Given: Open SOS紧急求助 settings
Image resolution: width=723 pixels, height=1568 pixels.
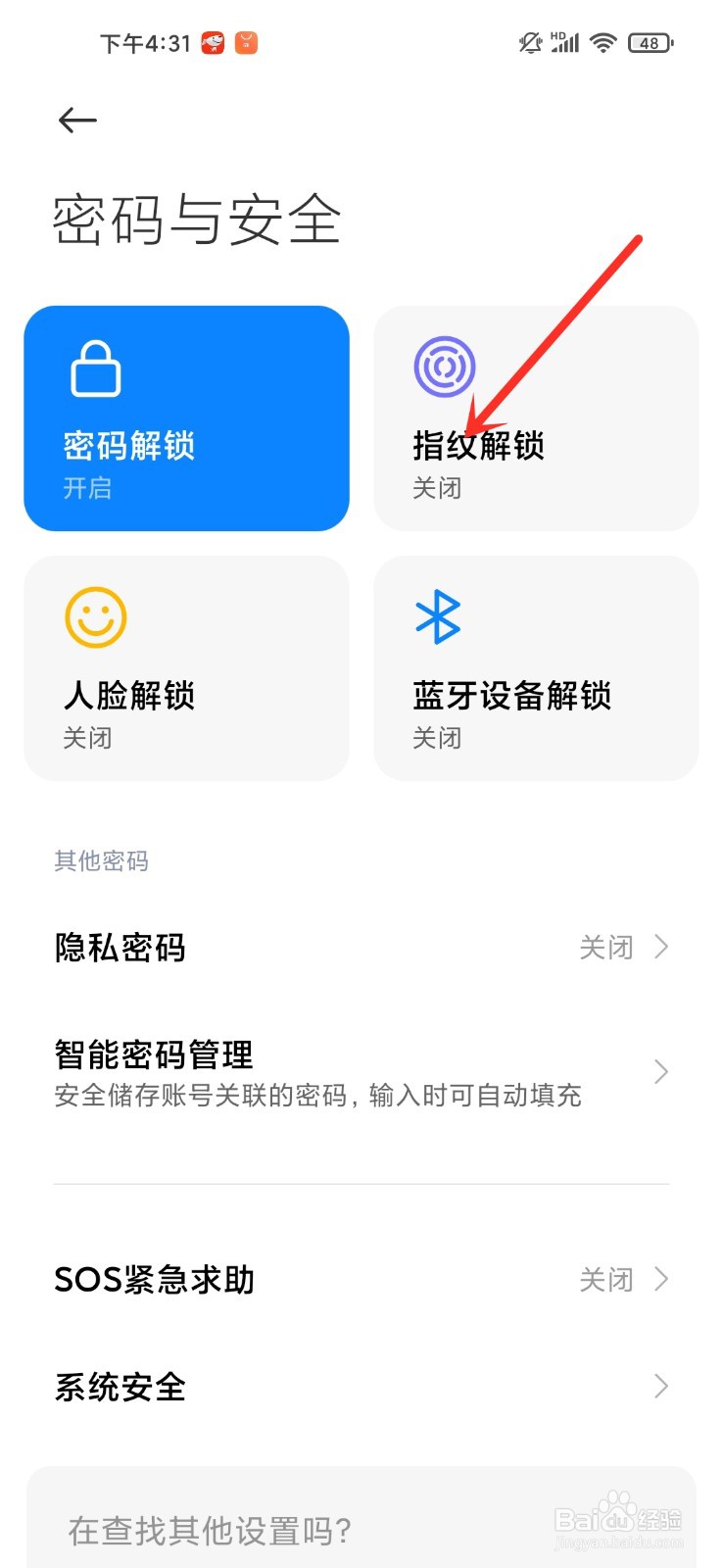Looking at the screenshot, I should 361,1279.
